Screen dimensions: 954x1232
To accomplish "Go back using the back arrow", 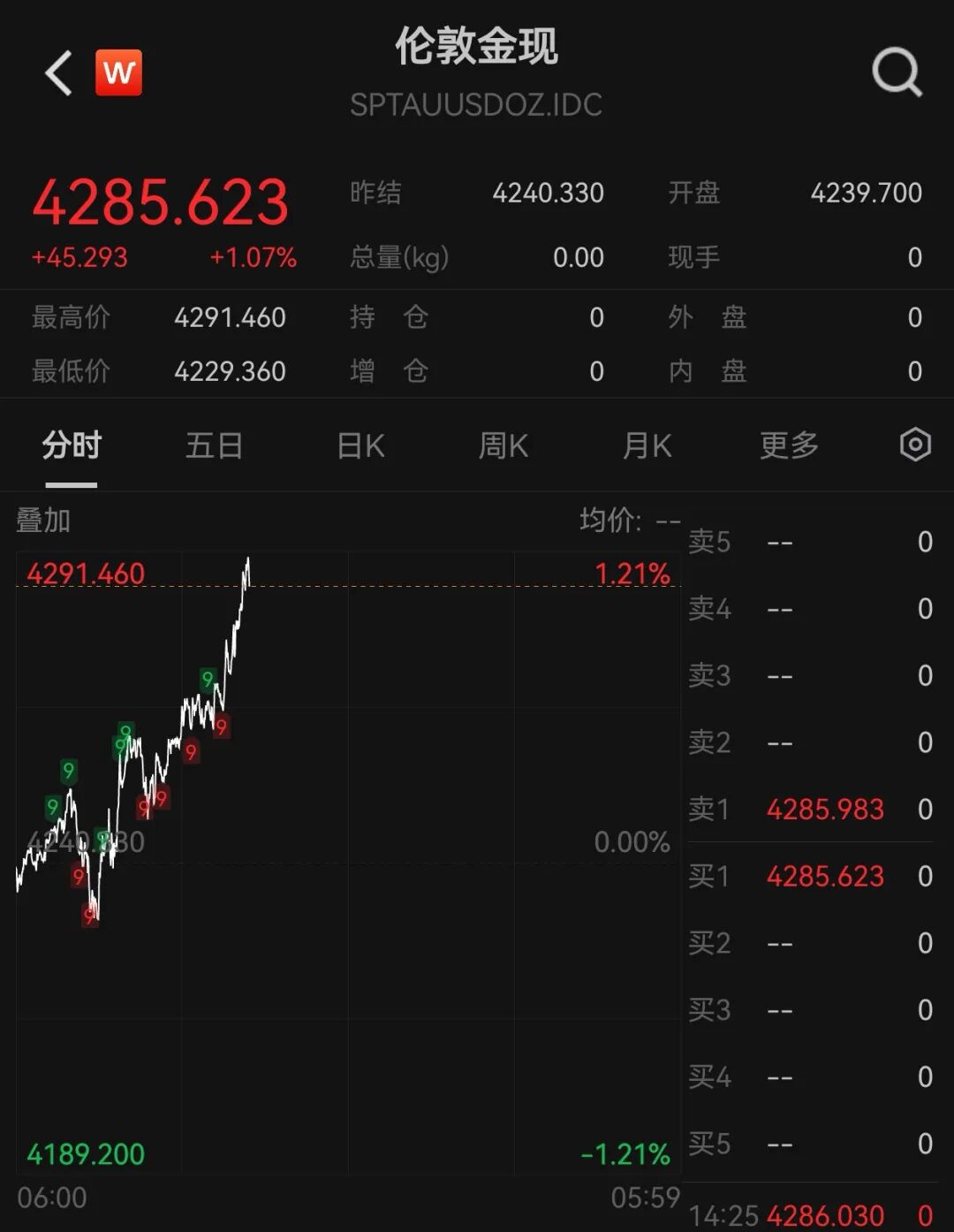I will [x=59, y=72].
